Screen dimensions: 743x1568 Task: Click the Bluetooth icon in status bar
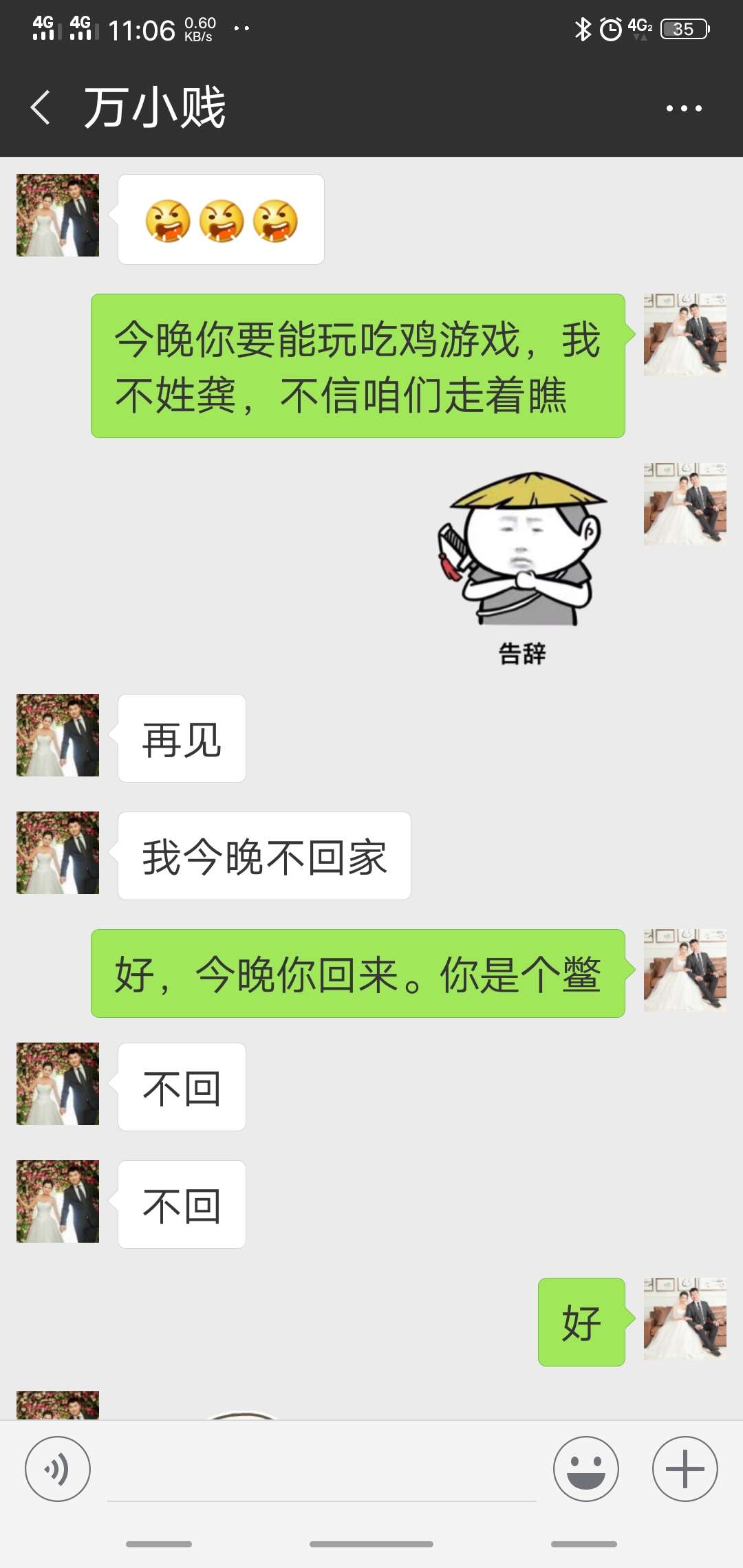pos(583,29)
